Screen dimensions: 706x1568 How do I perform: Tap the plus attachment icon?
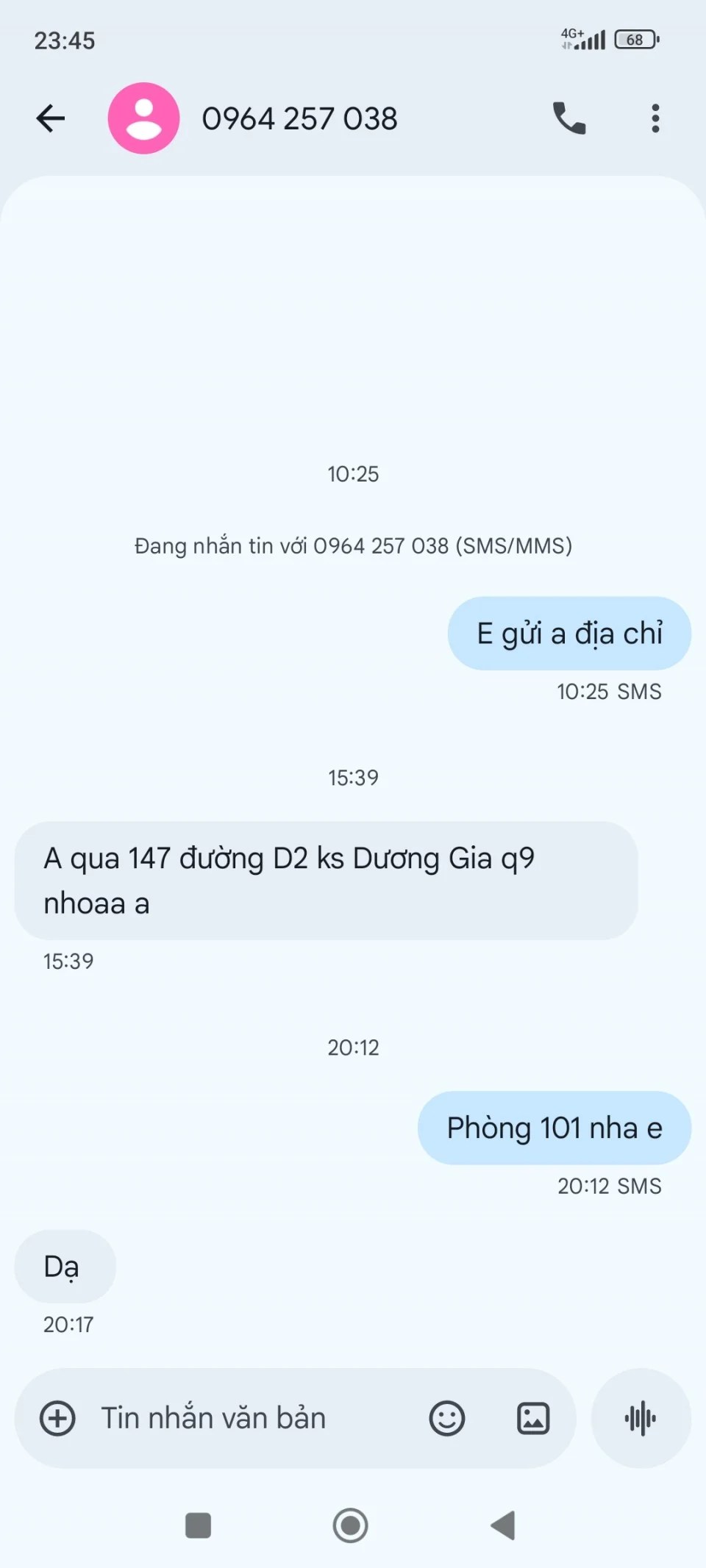57,1418
